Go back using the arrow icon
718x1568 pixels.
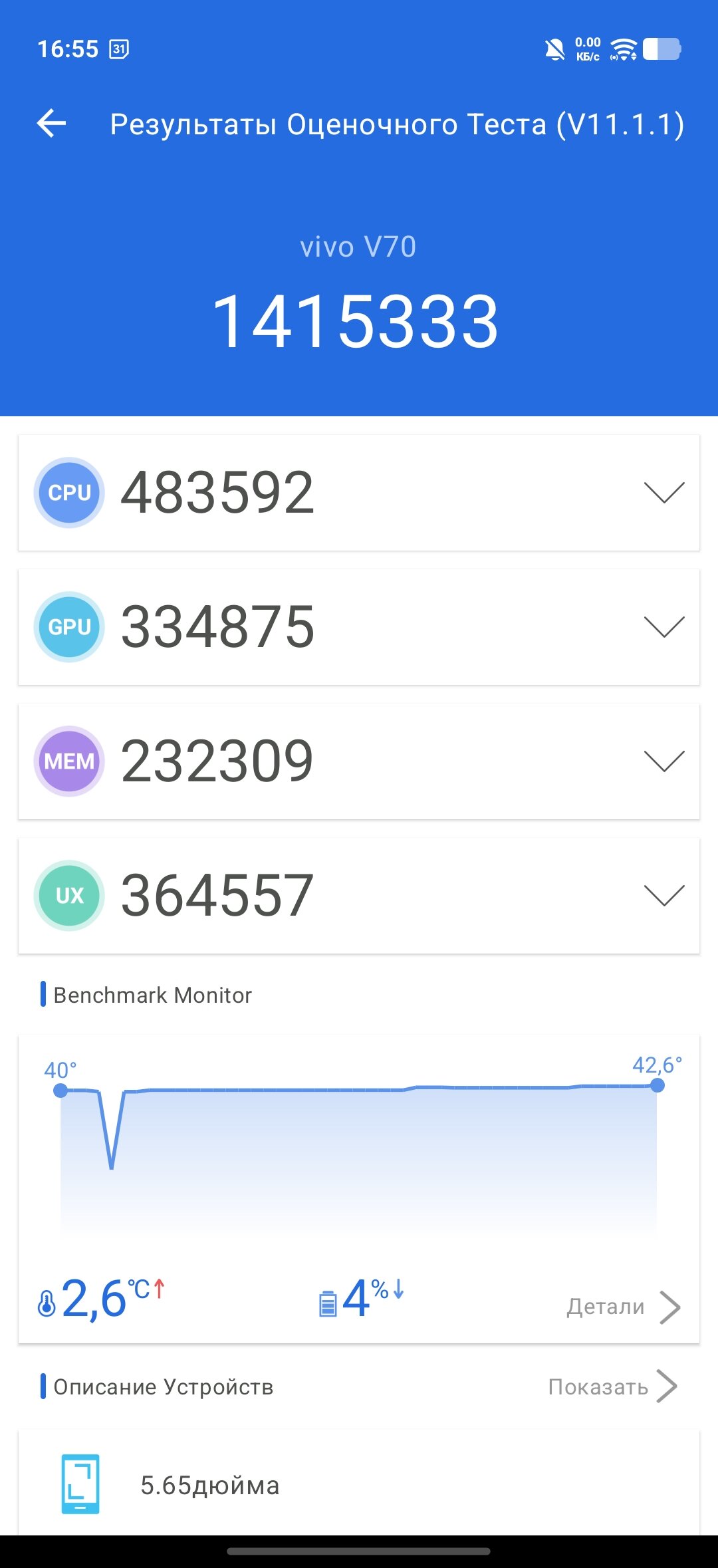51,124
